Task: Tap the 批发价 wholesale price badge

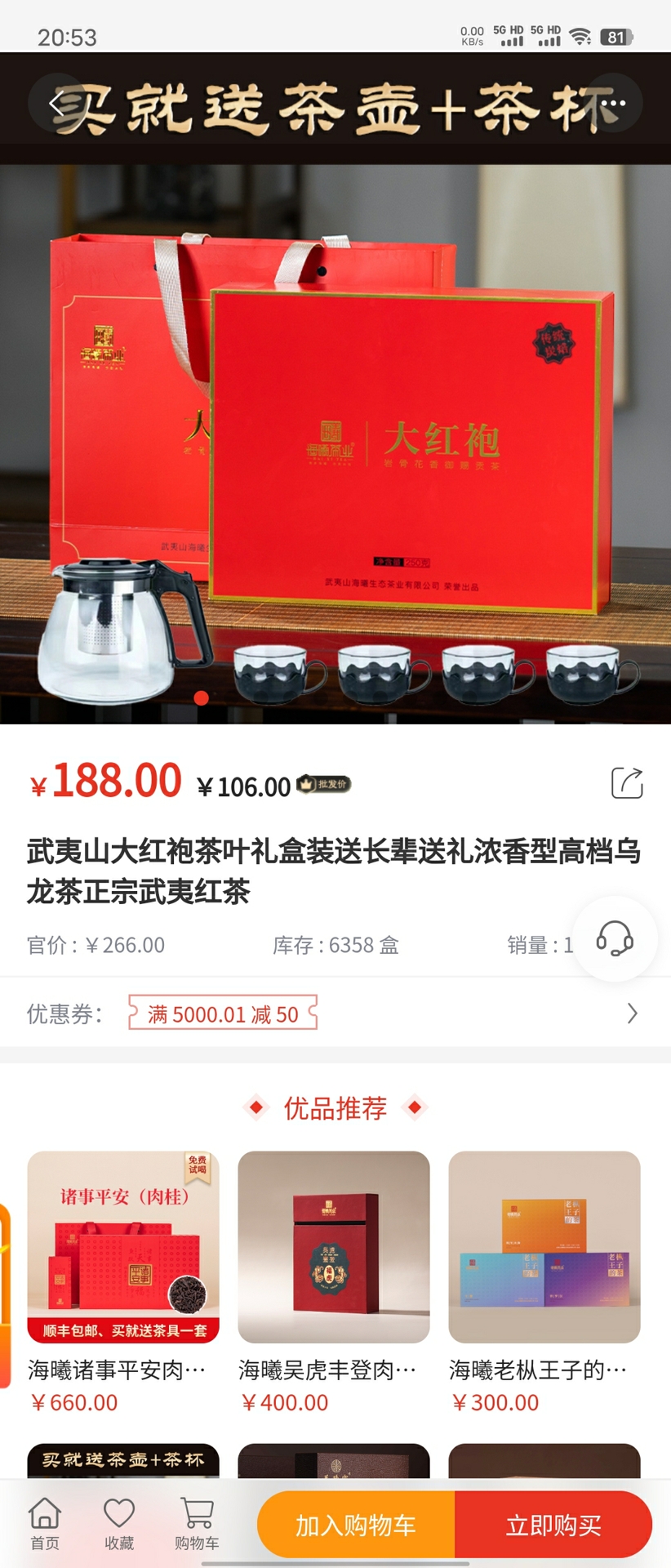Action: coord(325,786)
